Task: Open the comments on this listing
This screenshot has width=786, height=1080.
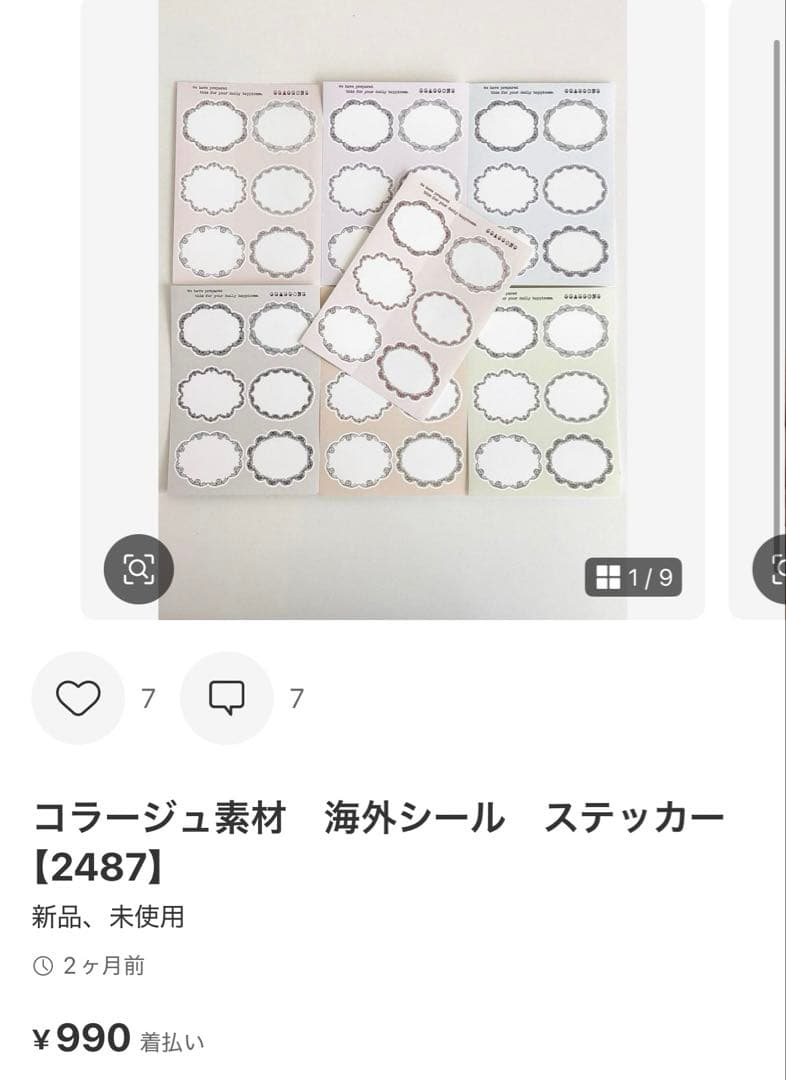Action: click(x=227, y=698)
